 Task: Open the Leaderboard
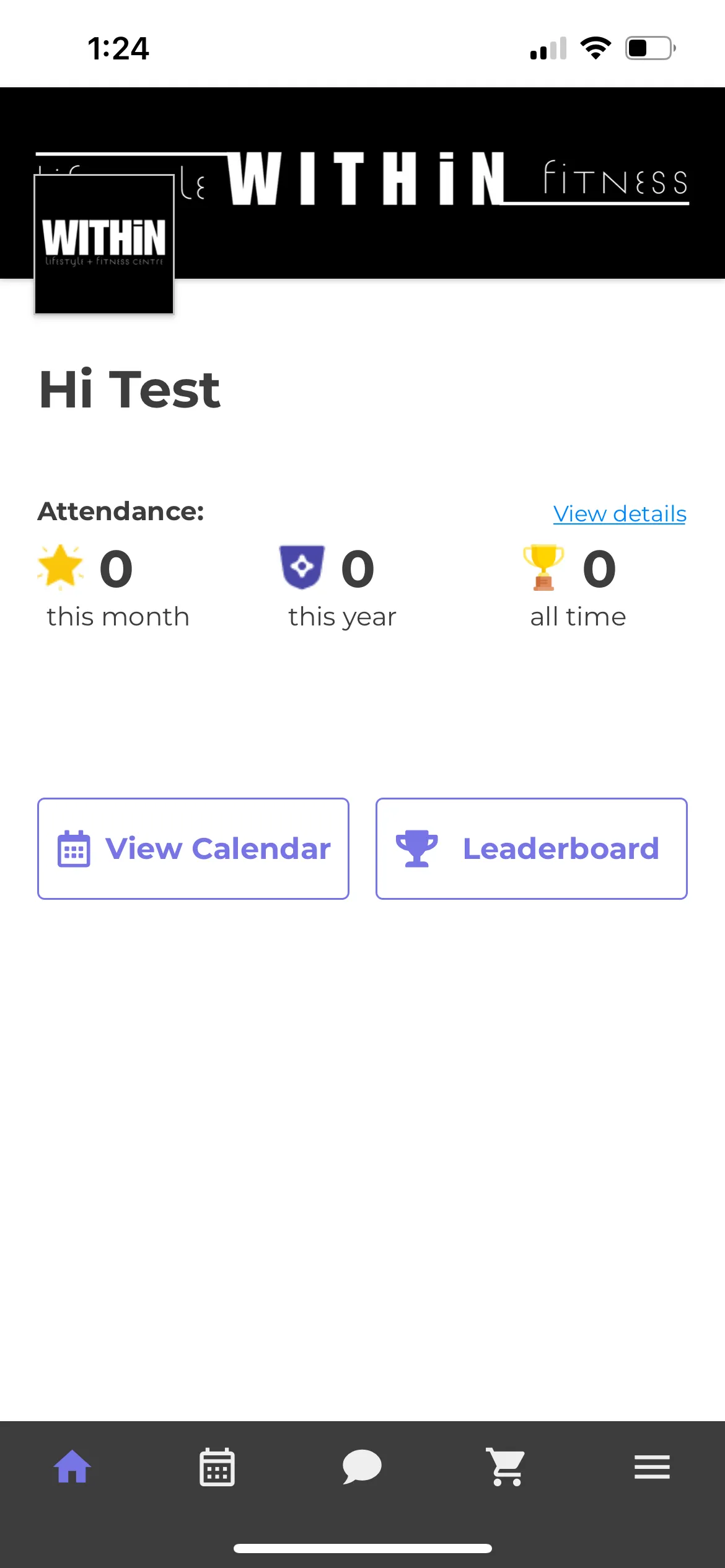[531, 848]
